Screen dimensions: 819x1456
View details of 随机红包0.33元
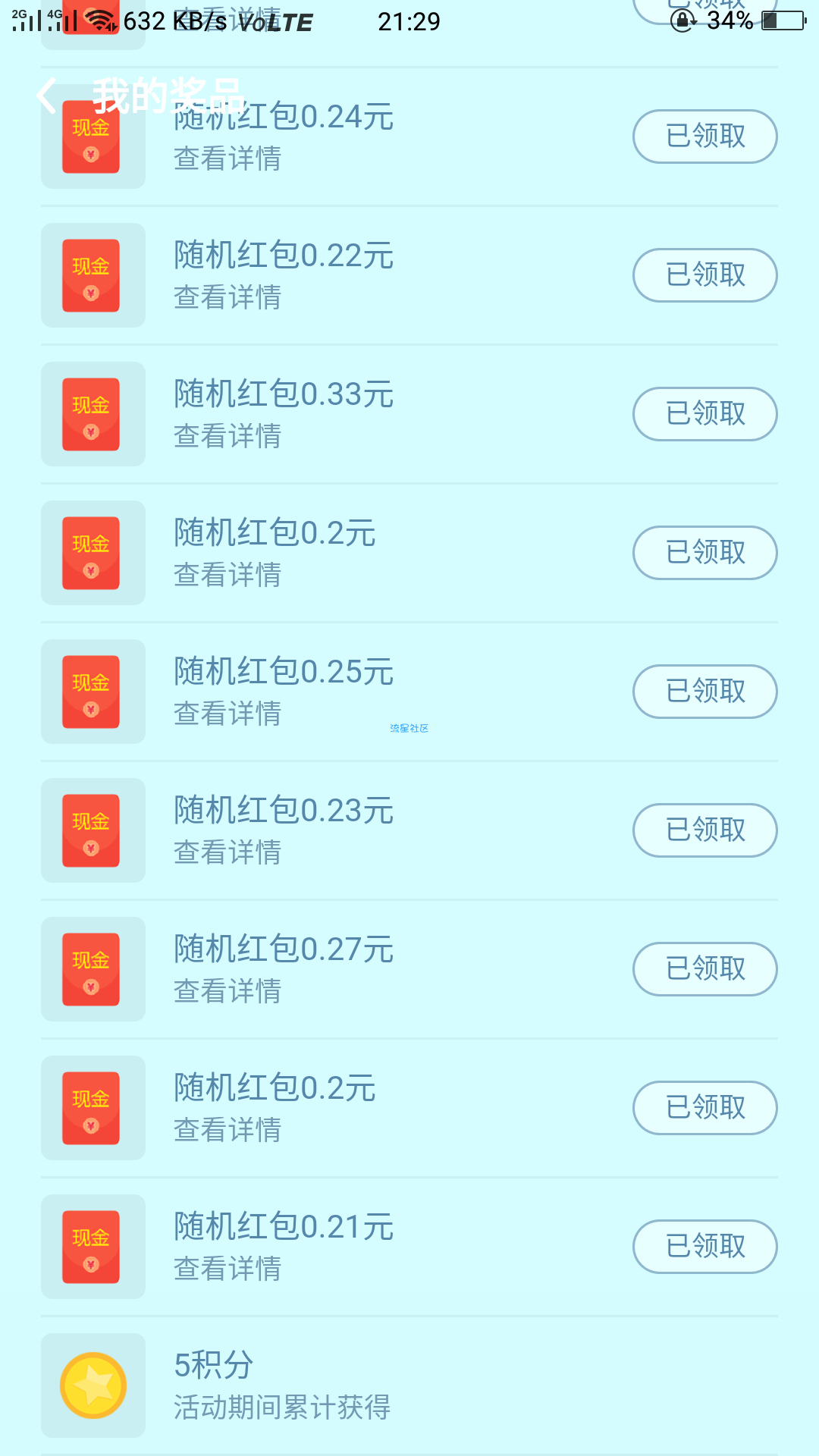tap(227, 436)
